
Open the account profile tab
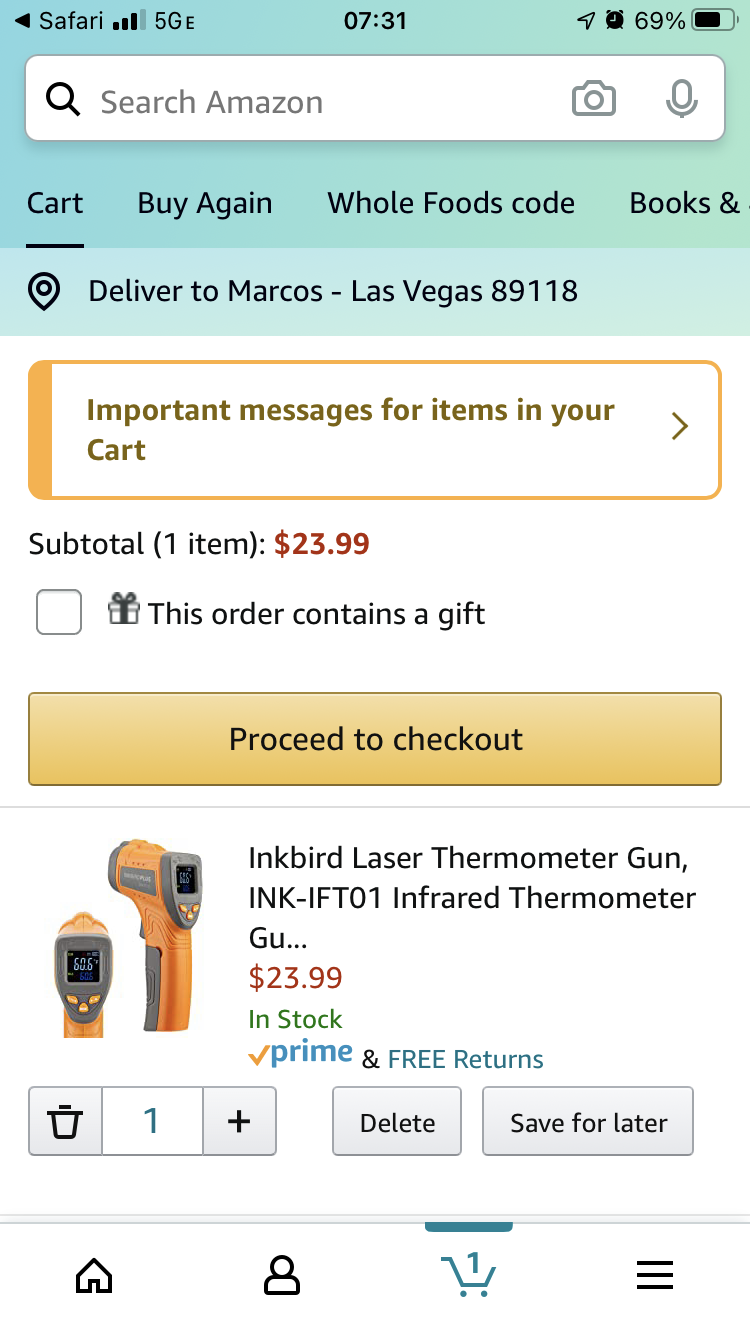(282, 1275)
